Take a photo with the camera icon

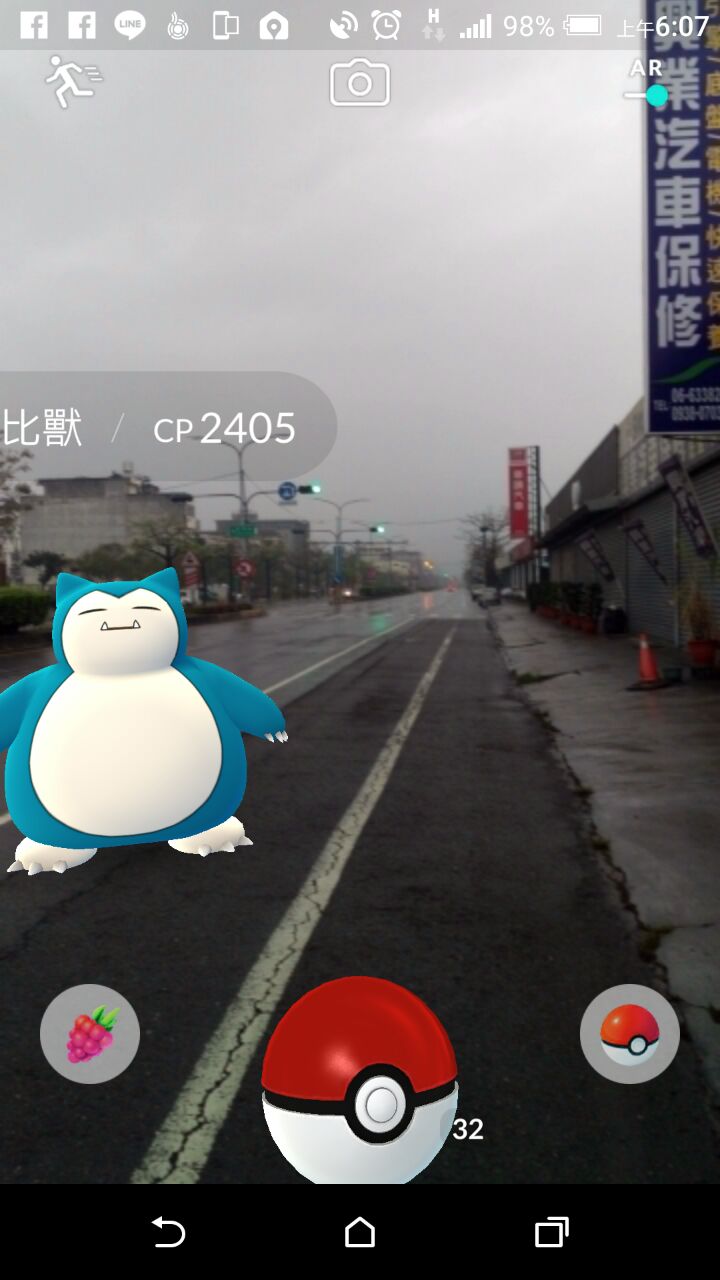tap(360, 83)
